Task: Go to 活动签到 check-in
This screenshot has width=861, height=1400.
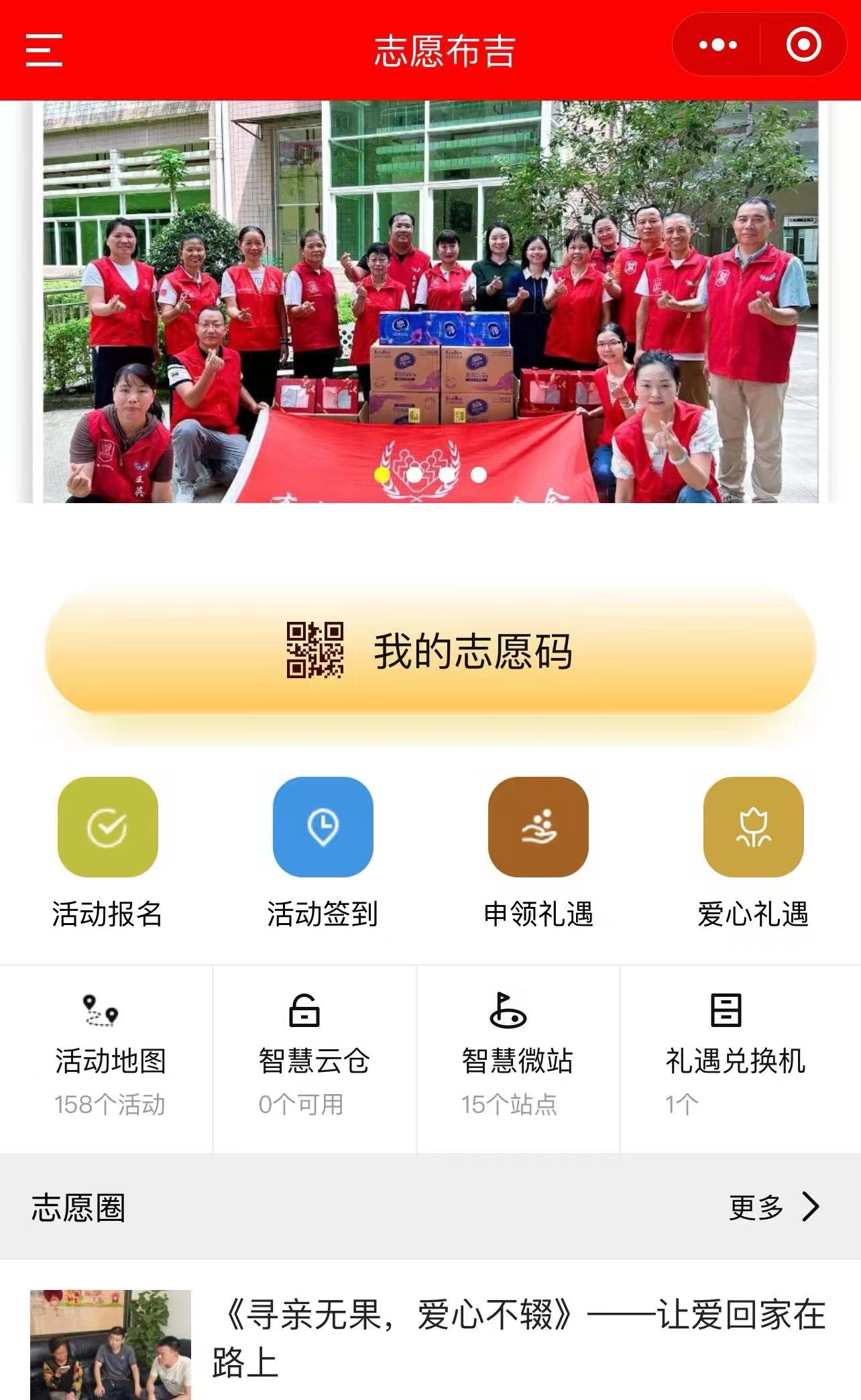Action: (x=323, y=853)
